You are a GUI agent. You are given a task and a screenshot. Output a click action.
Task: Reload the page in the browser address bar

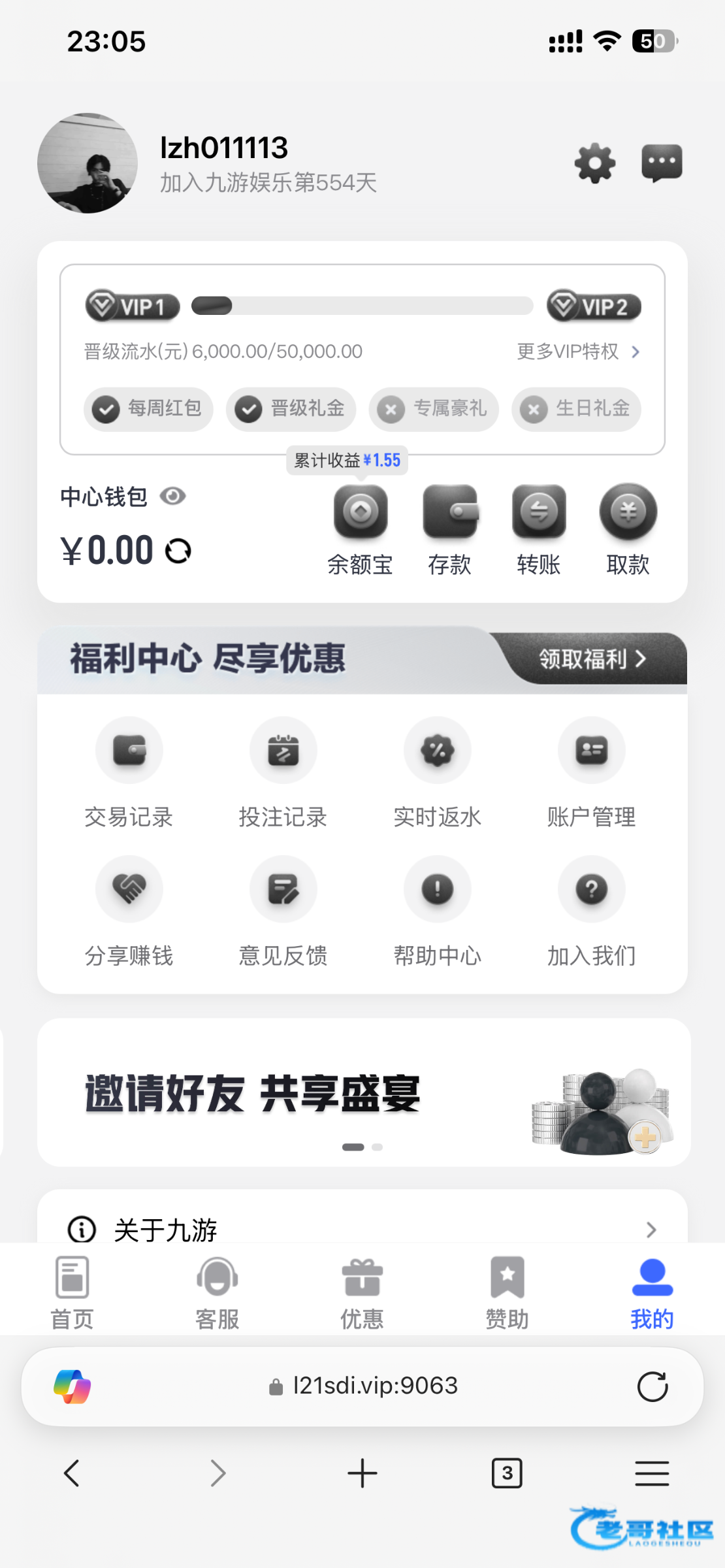652,1386
